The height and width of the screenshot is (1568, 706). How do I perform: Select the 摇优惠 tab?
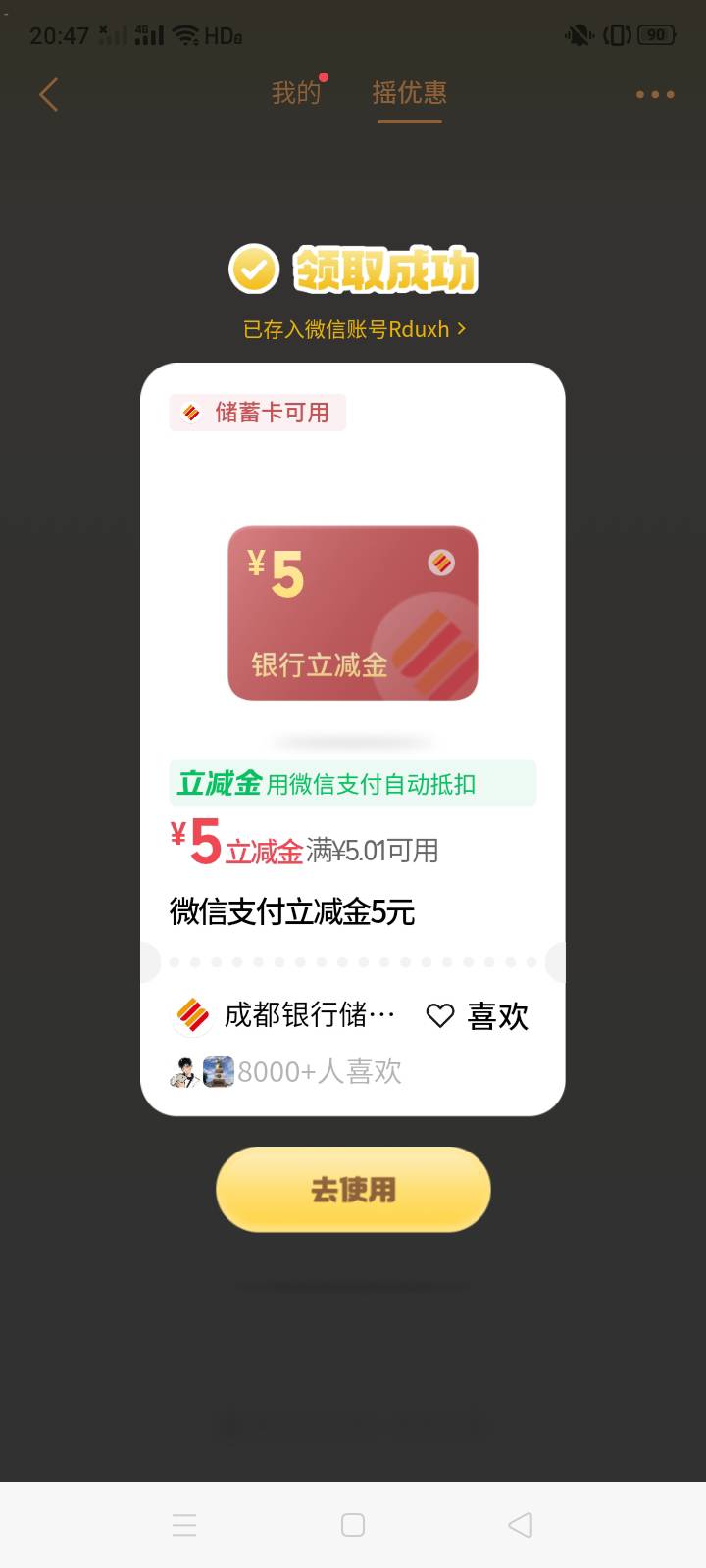[410, 92]
